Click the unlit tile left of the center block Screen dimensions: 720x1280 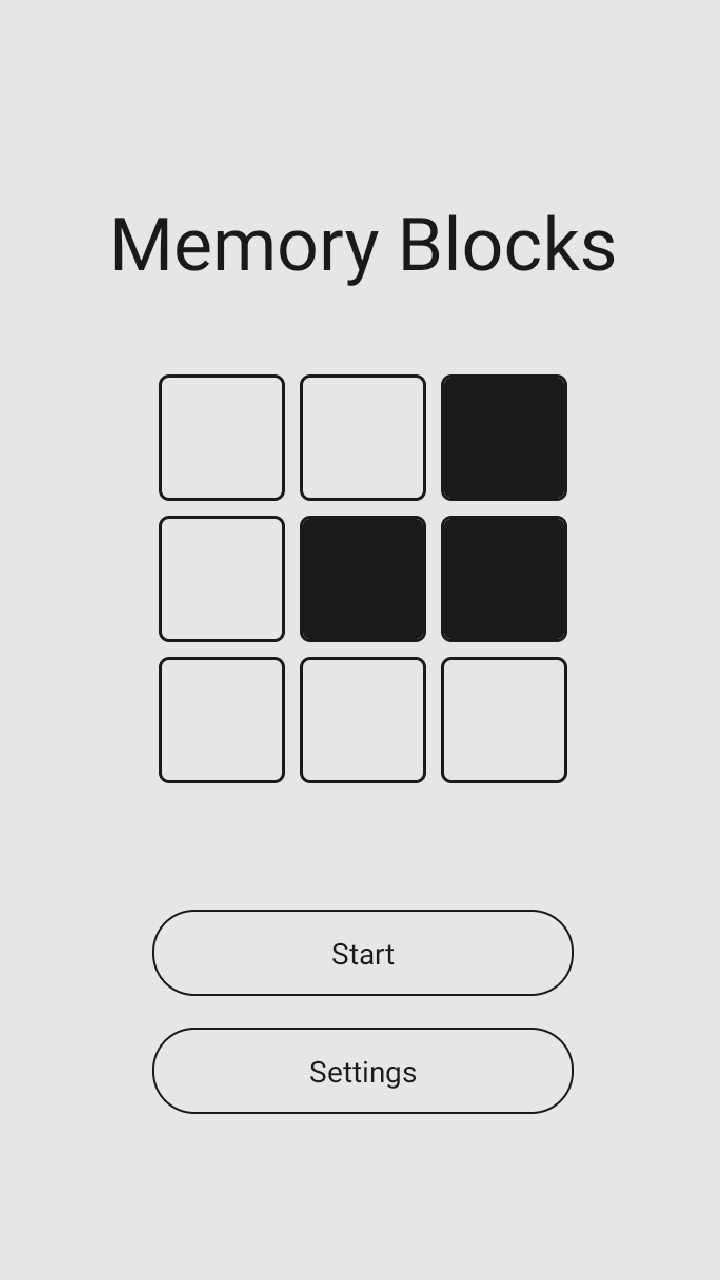[221, 579]
